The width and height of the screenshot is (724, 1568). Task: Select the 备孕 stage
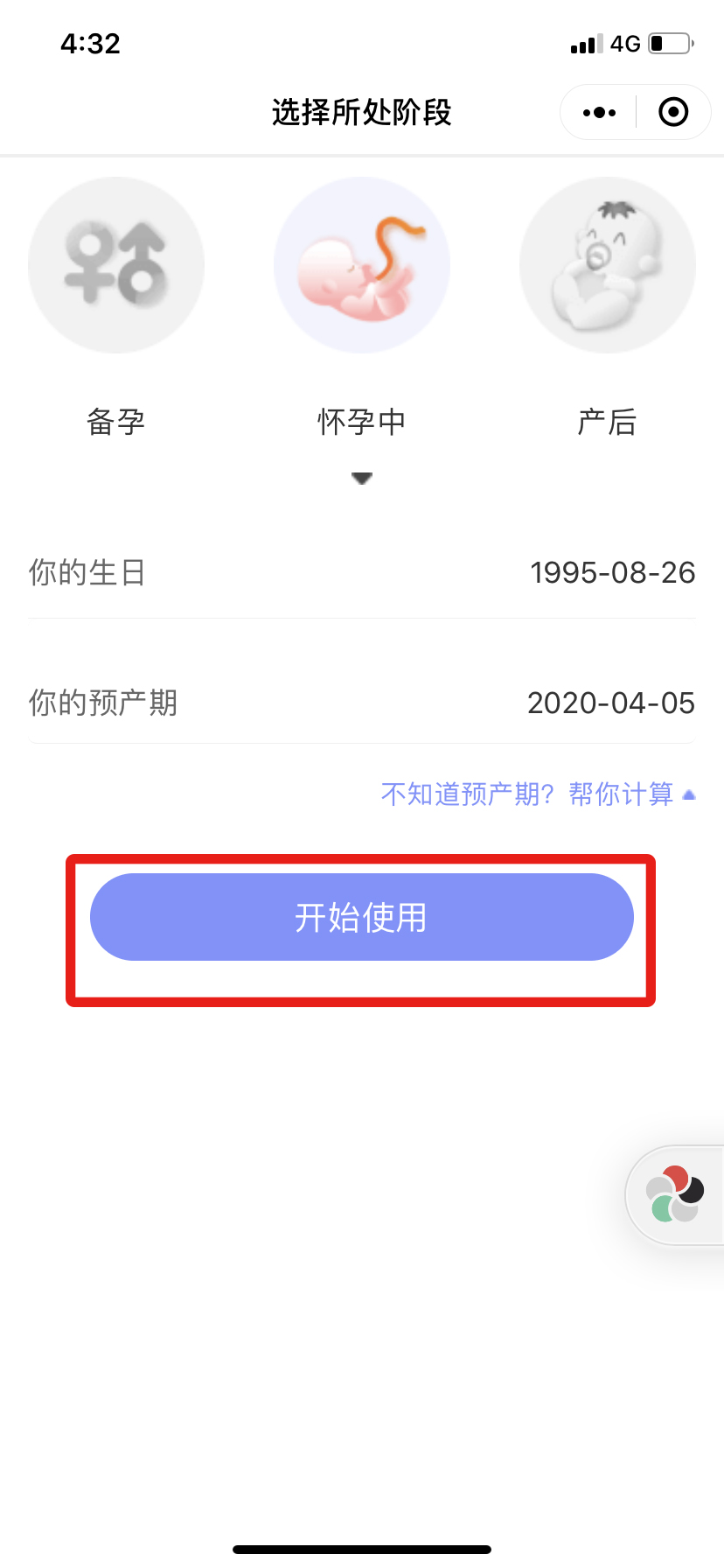point(116,266)
